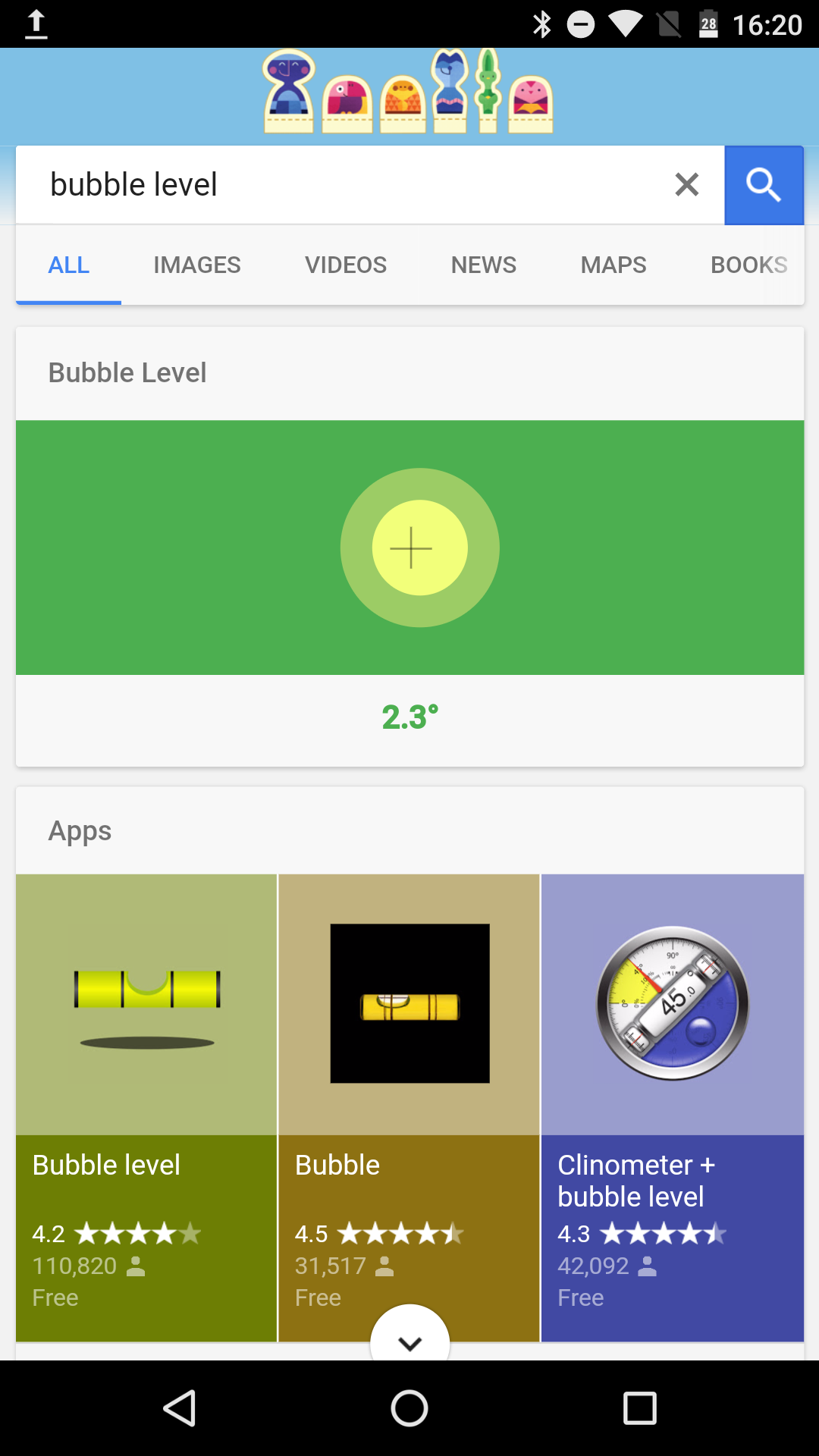Tap the battery indicator showing 28

tap(708, 24)
